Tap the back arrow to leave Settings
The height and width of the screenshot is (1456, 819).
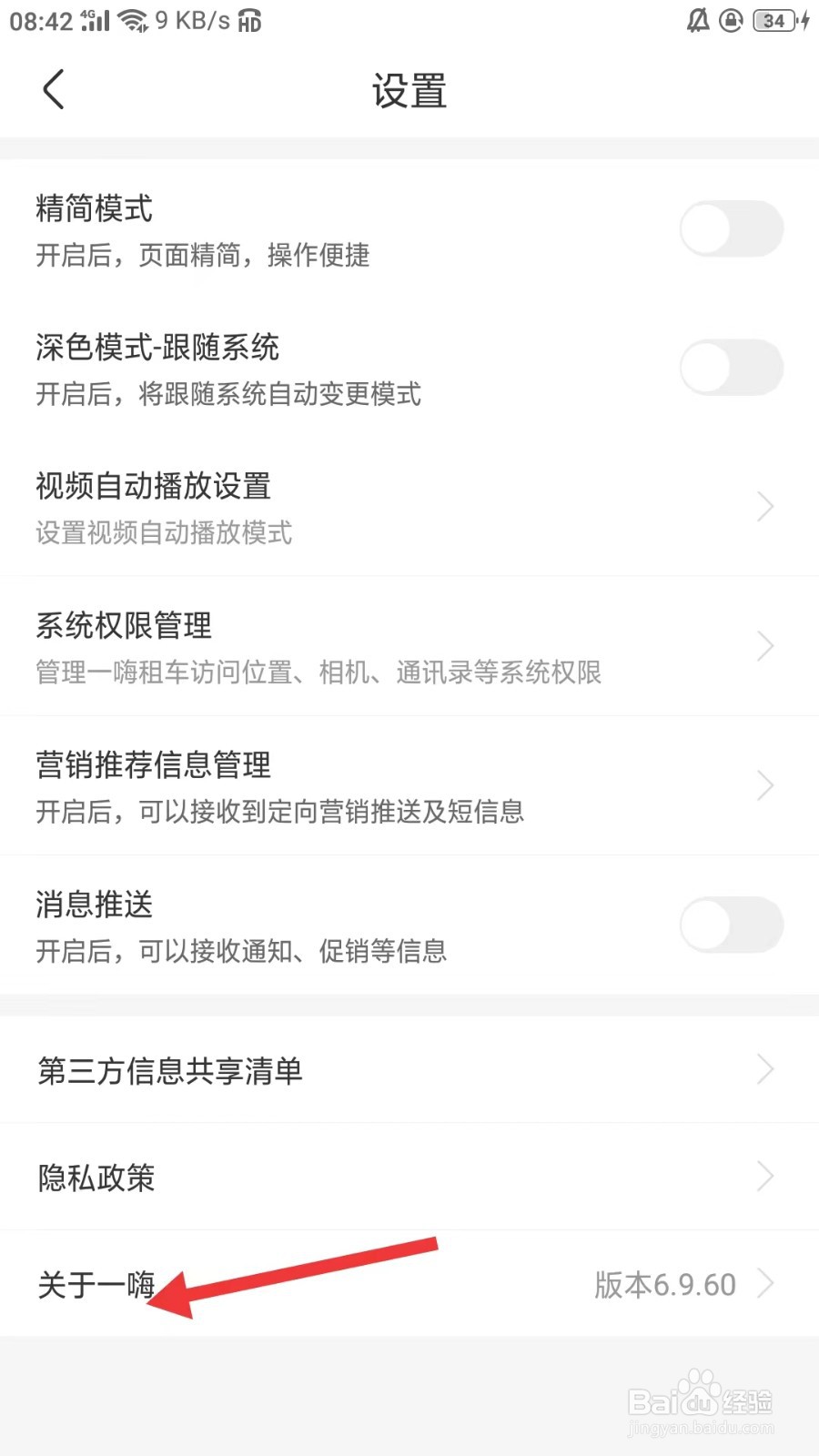click(52, 90)
